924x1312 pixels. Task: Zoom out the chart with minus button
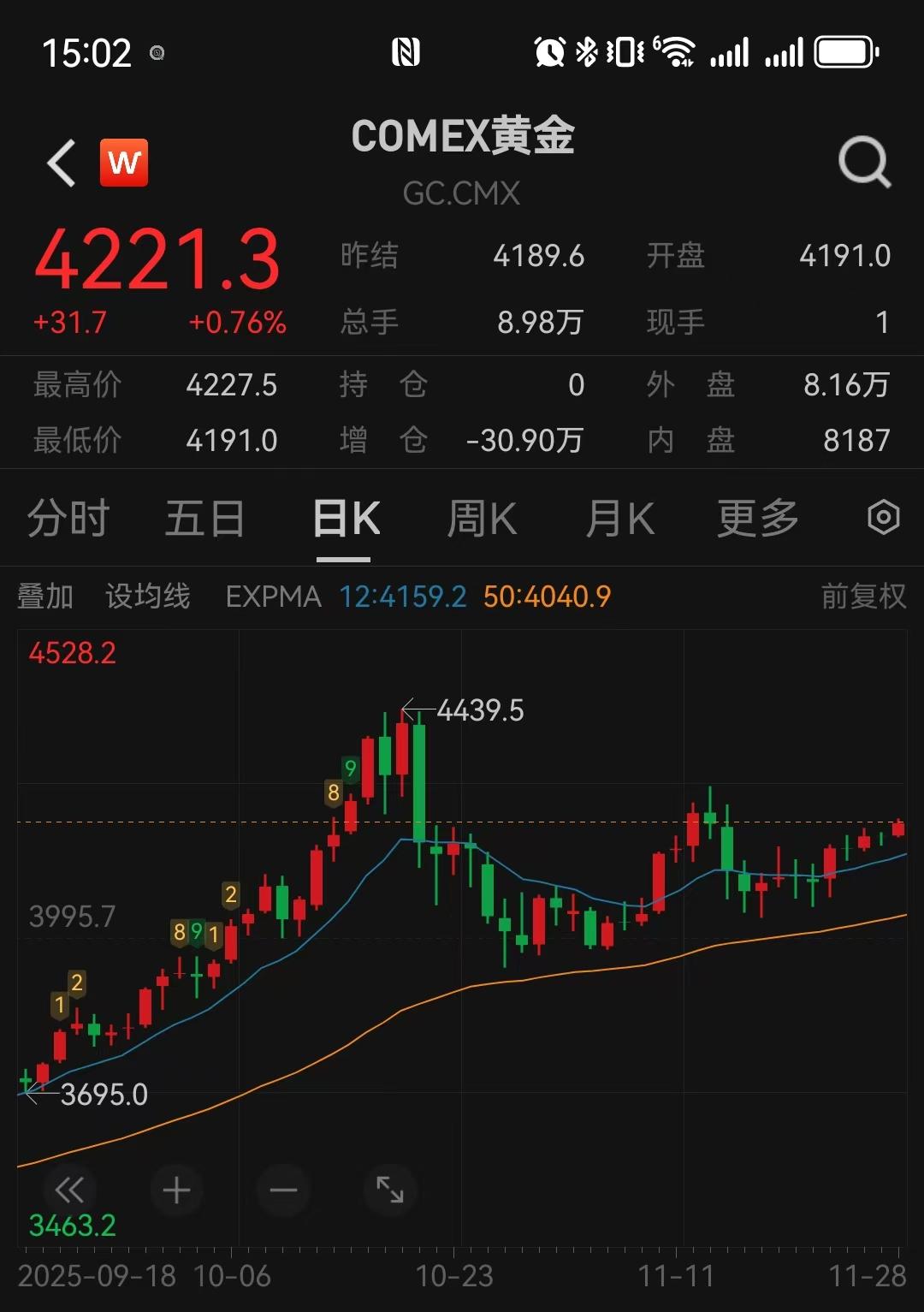pos(283,1190)
